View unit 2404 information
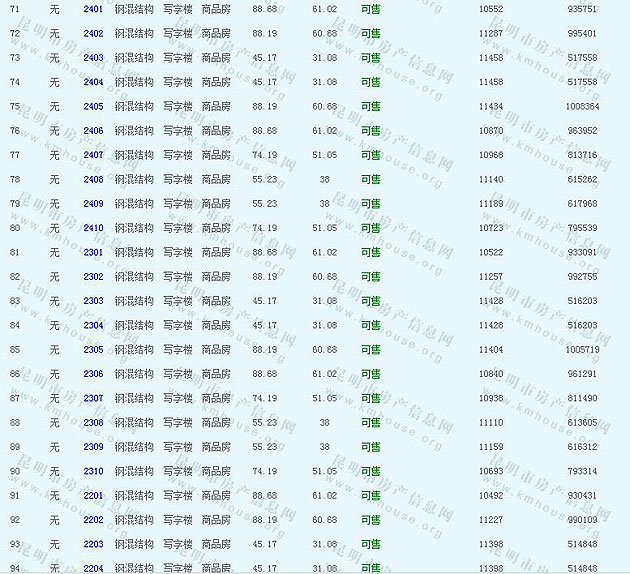The width and height of the screenshot is (630, 574). tap(93, 82)
